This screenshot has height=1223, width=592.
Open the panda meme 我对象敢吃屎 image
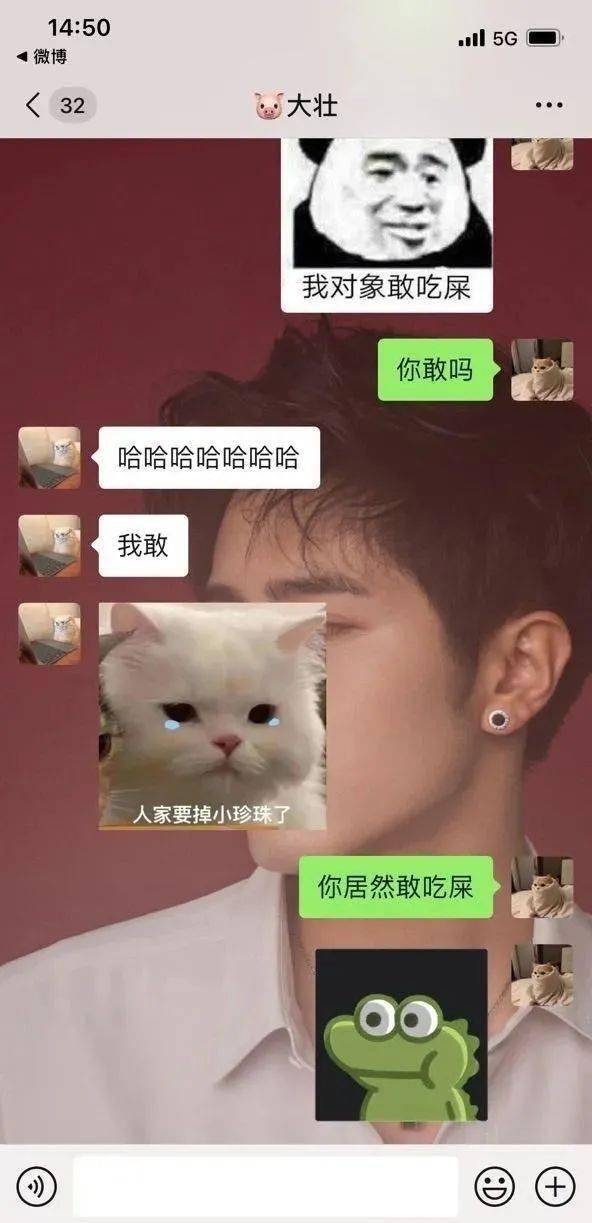387,225
